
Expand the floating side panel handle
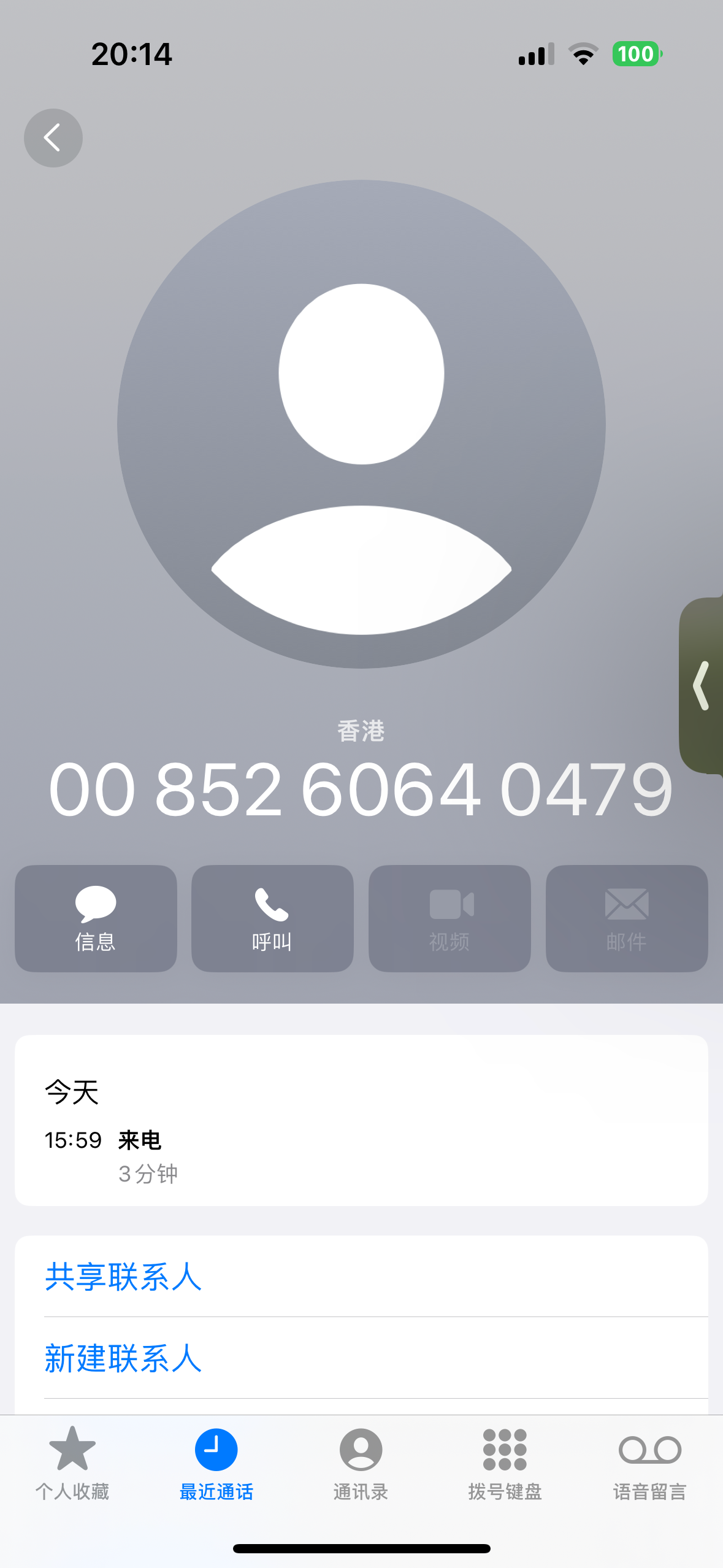point(702,685)
